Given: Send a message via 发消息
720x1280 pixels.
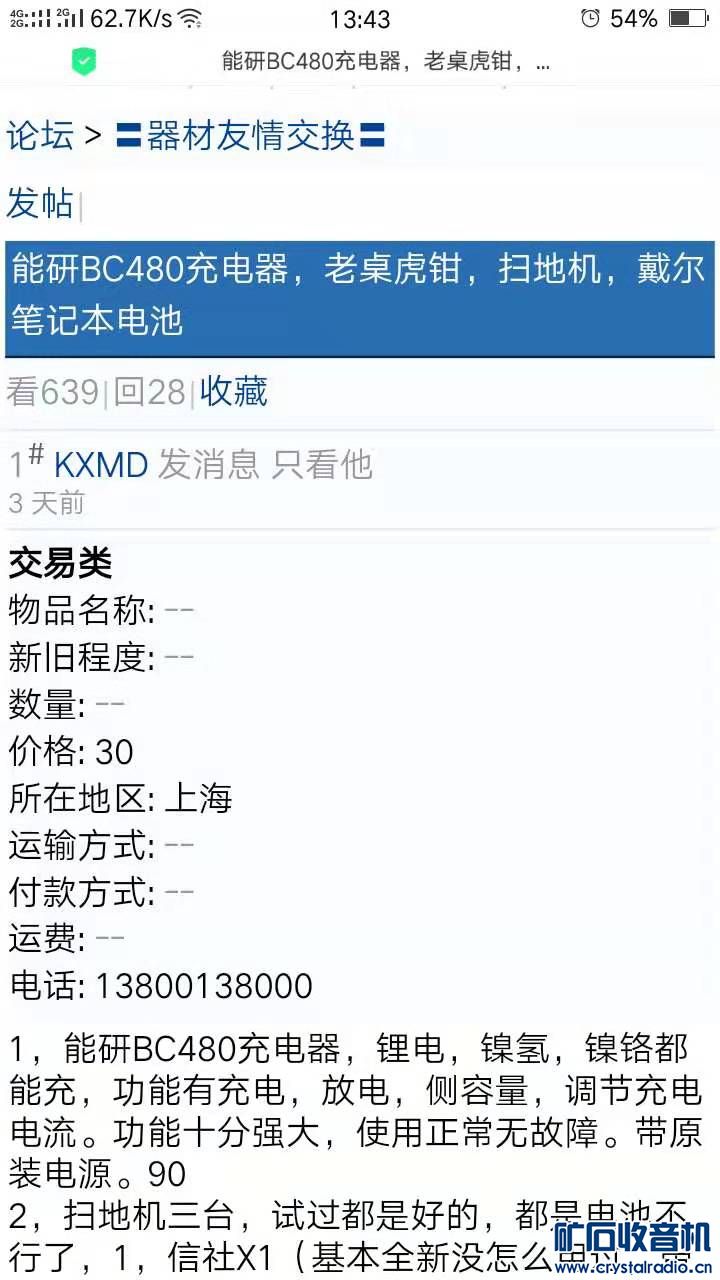Looking at the screenshot, I should [x=209, y=464].
